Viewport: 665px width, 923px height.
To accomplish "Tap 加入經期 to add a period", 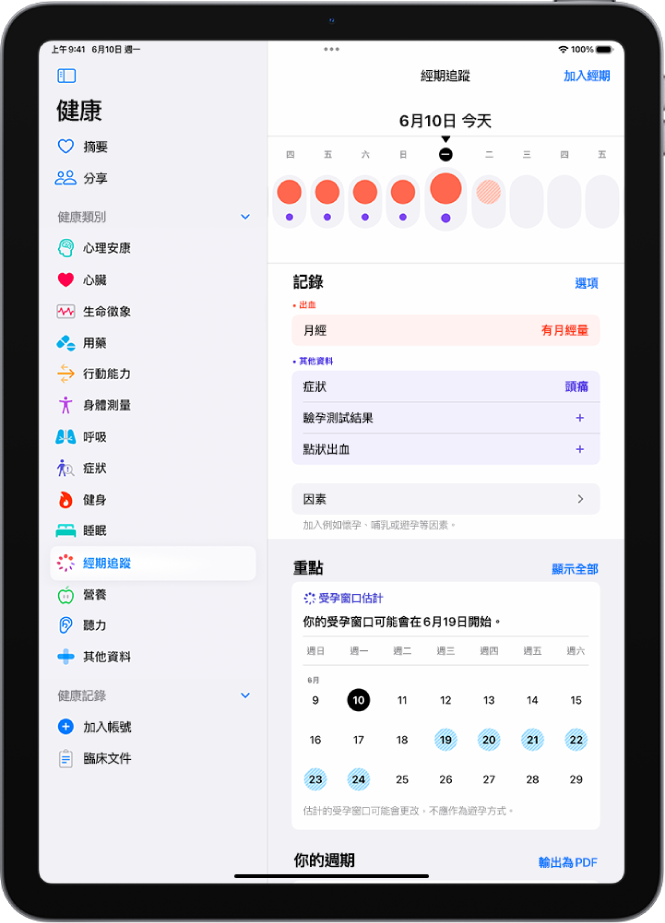I will [x=586, y=76].
